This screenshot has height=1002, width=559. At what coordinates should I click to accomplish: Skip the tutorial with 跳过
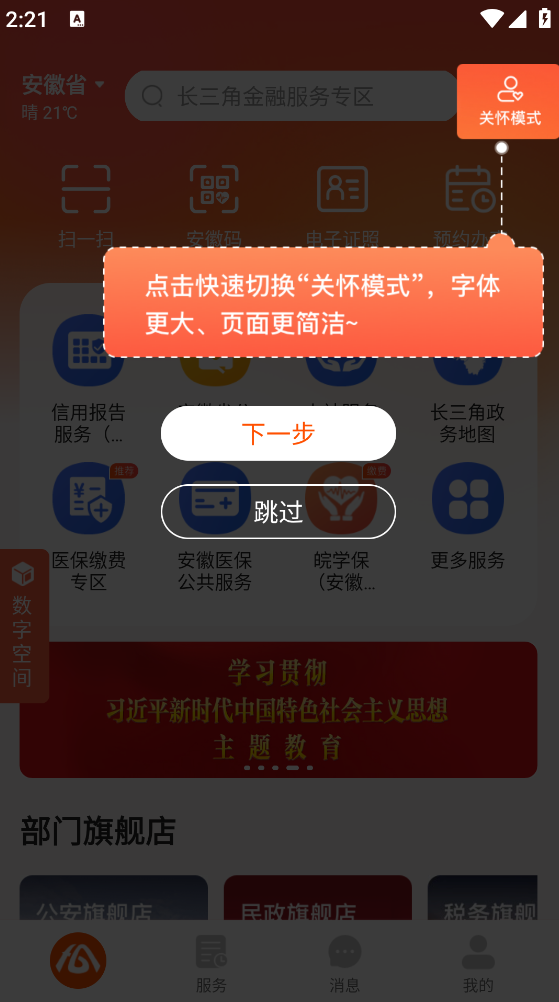coord(278,511)
